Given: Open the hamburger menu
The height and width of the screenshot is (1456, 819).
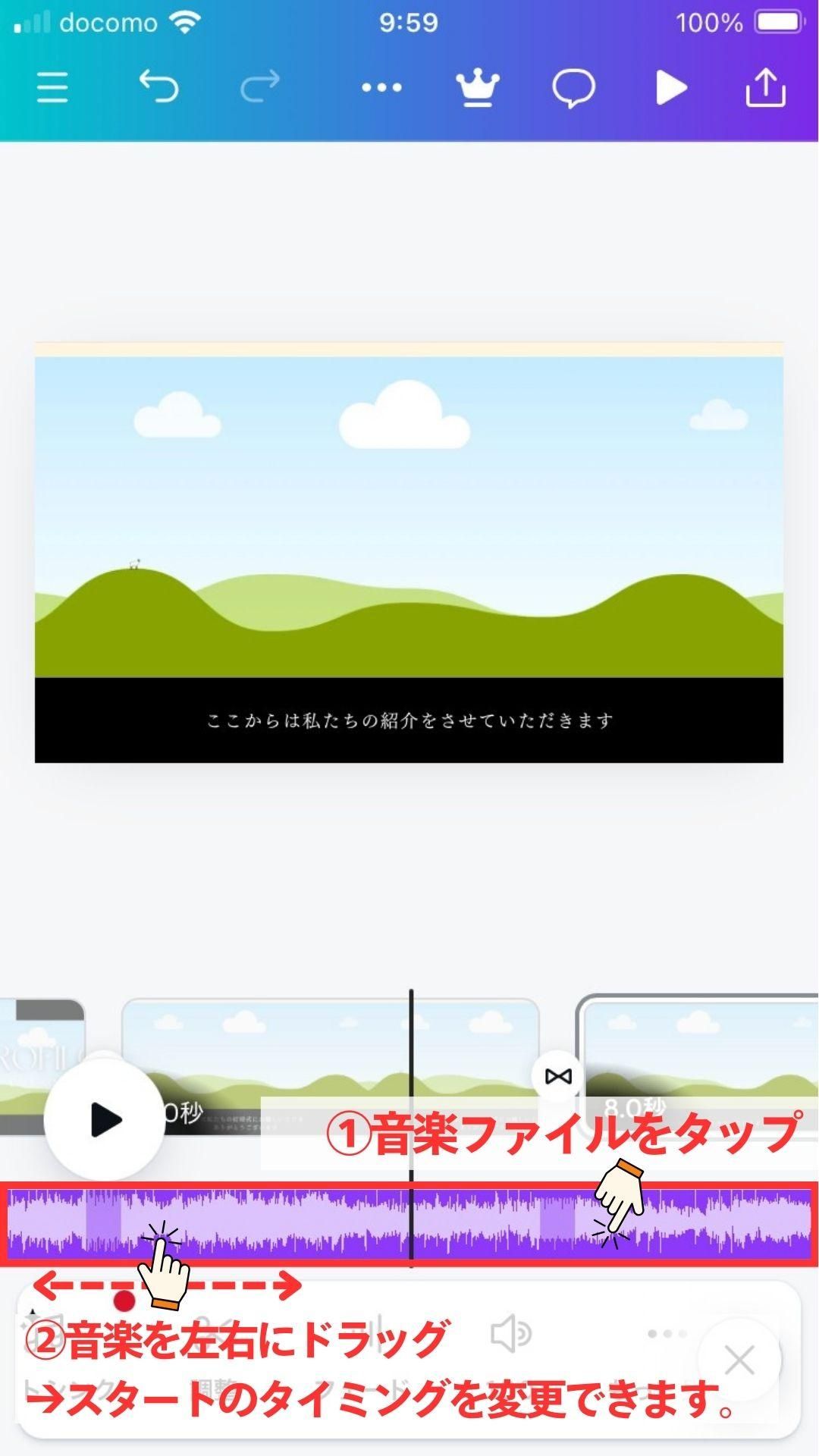Looking at the screenshot, I should (x=52, y=88).
